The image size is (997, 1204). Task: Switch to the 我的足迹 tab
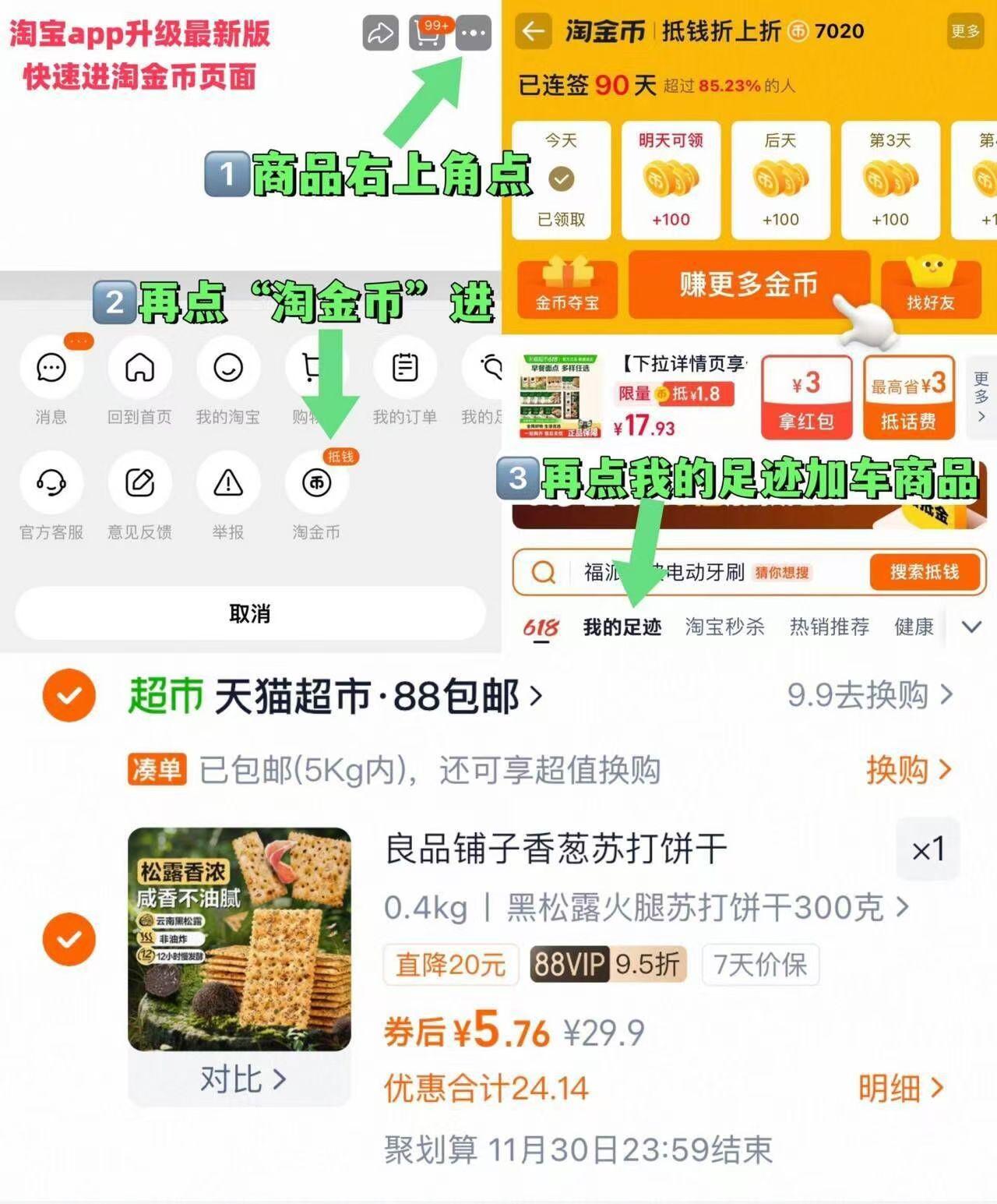pos(623,627)
